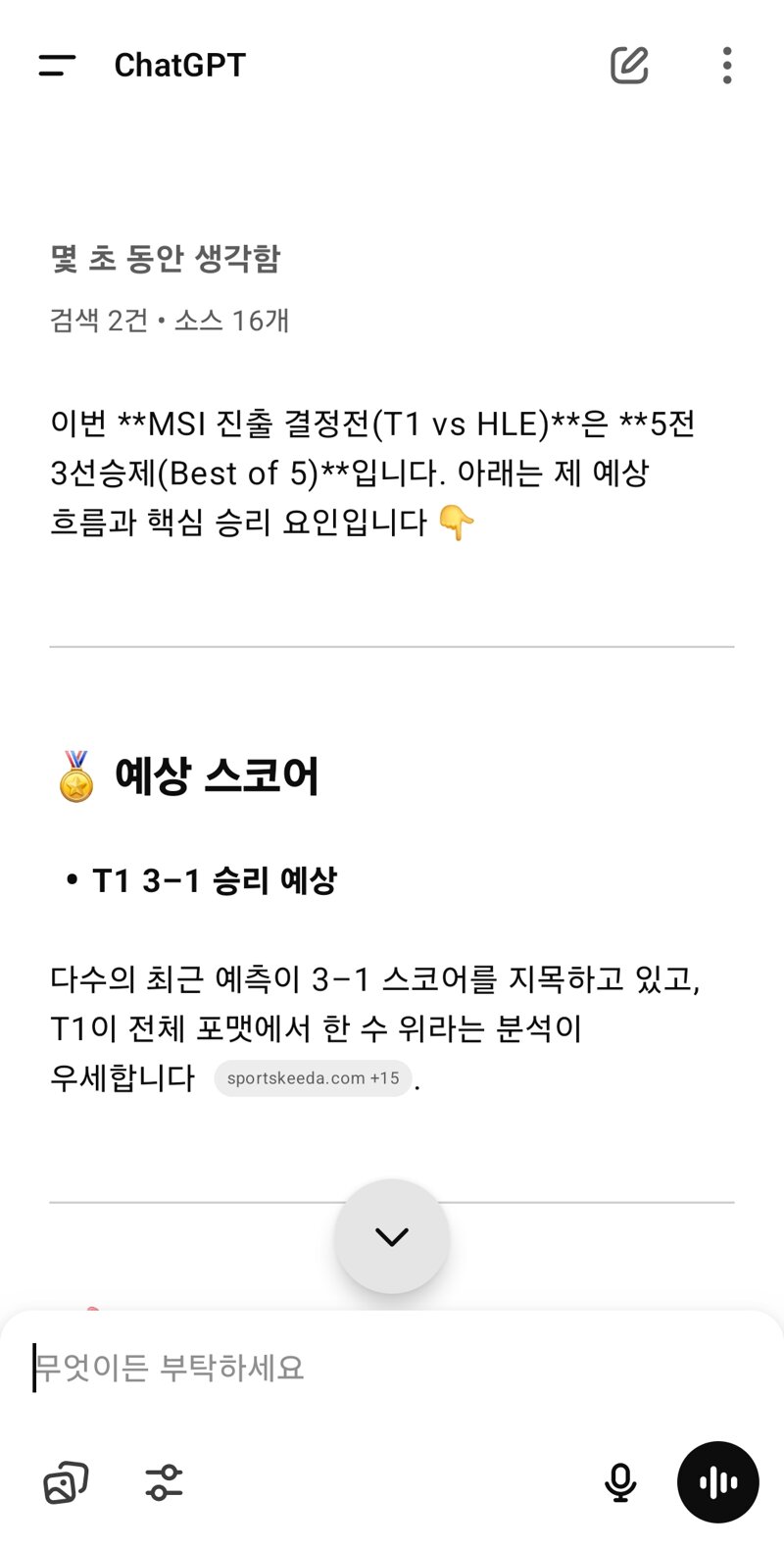
Task: Attach photos using the gallery icon
Action: coord(66,1482)
